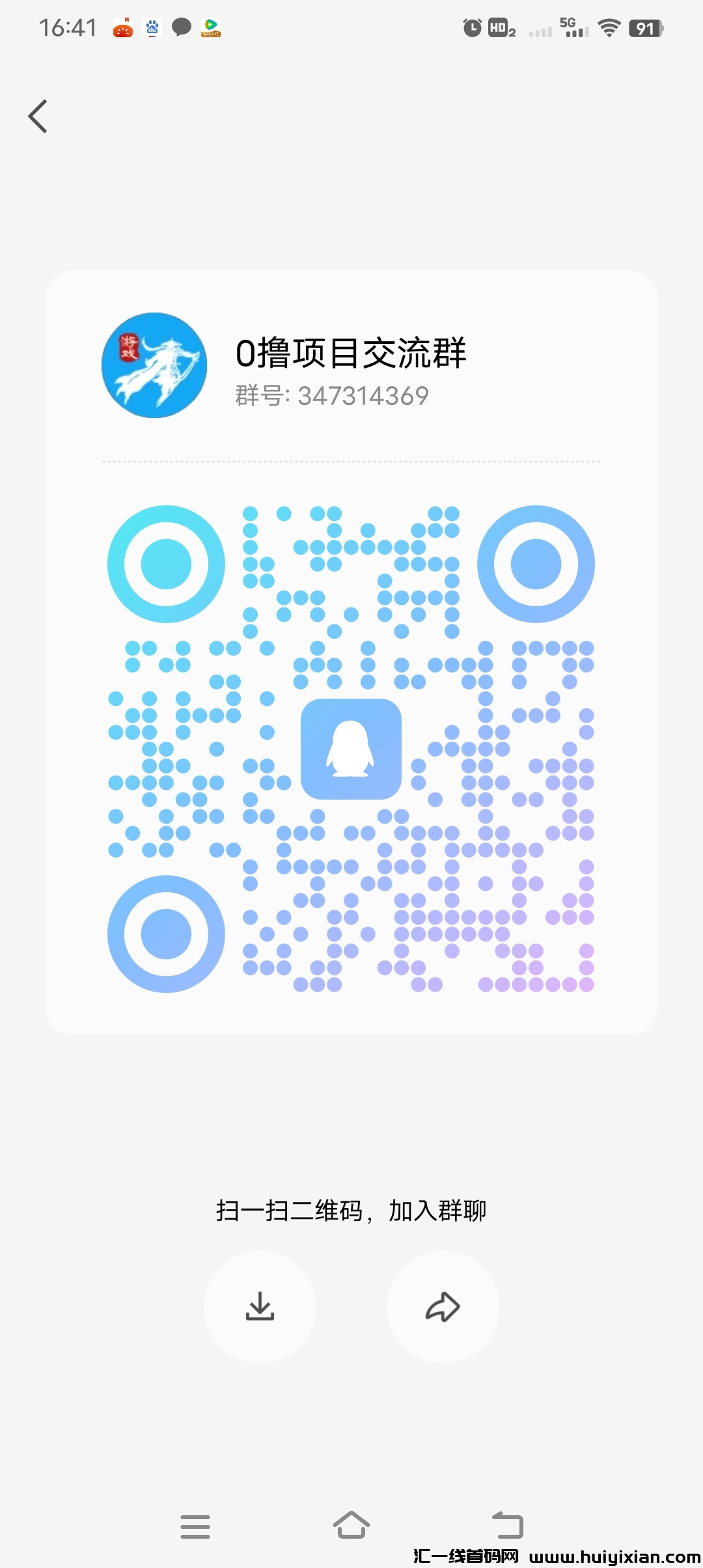
Task: Save the group QR code with download button
Action: 260,1306
